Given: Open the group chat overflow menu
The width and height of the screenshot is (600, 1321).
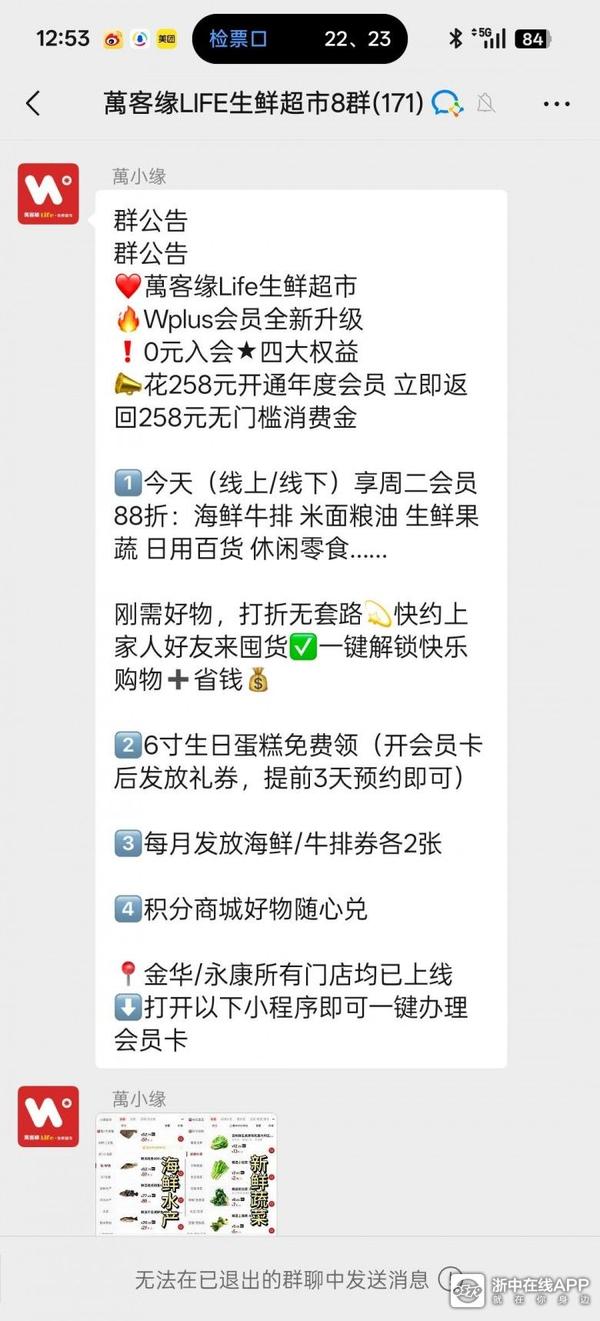Looking at the screenshot, I should point(556,103).
